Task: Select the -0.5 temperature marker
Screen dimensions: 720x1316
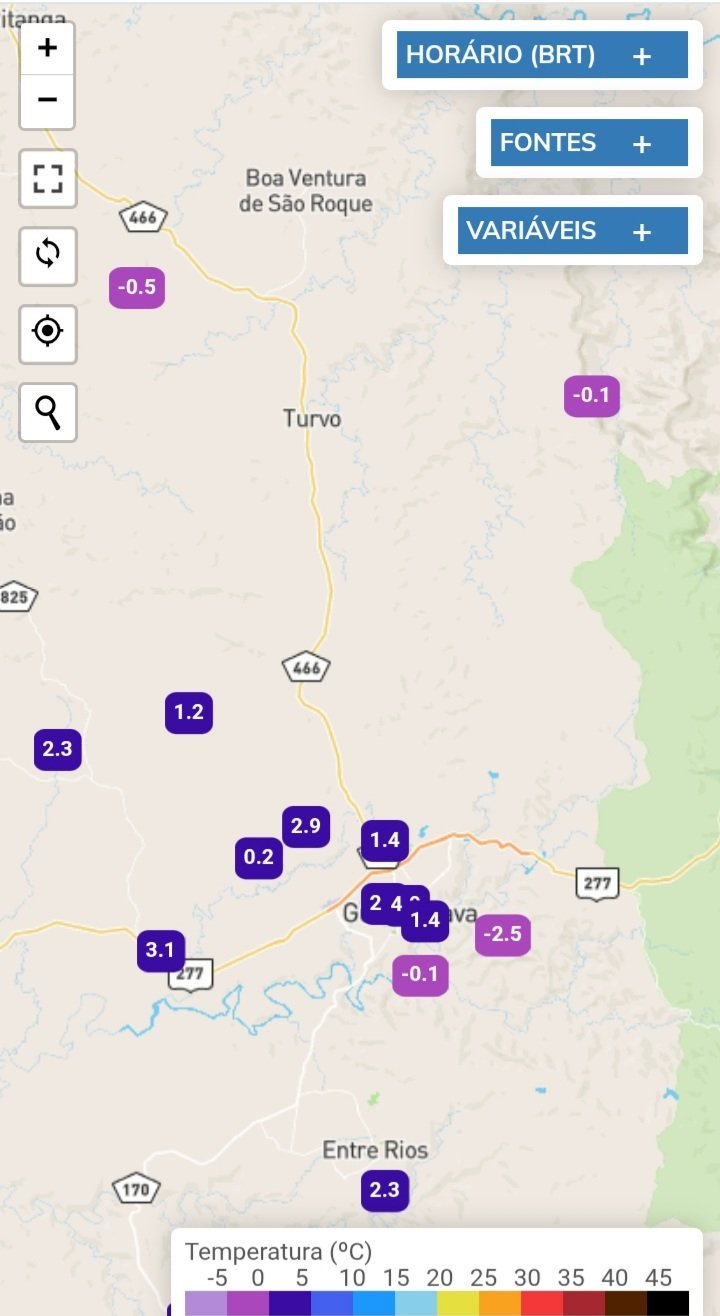Action: [137, 288]
